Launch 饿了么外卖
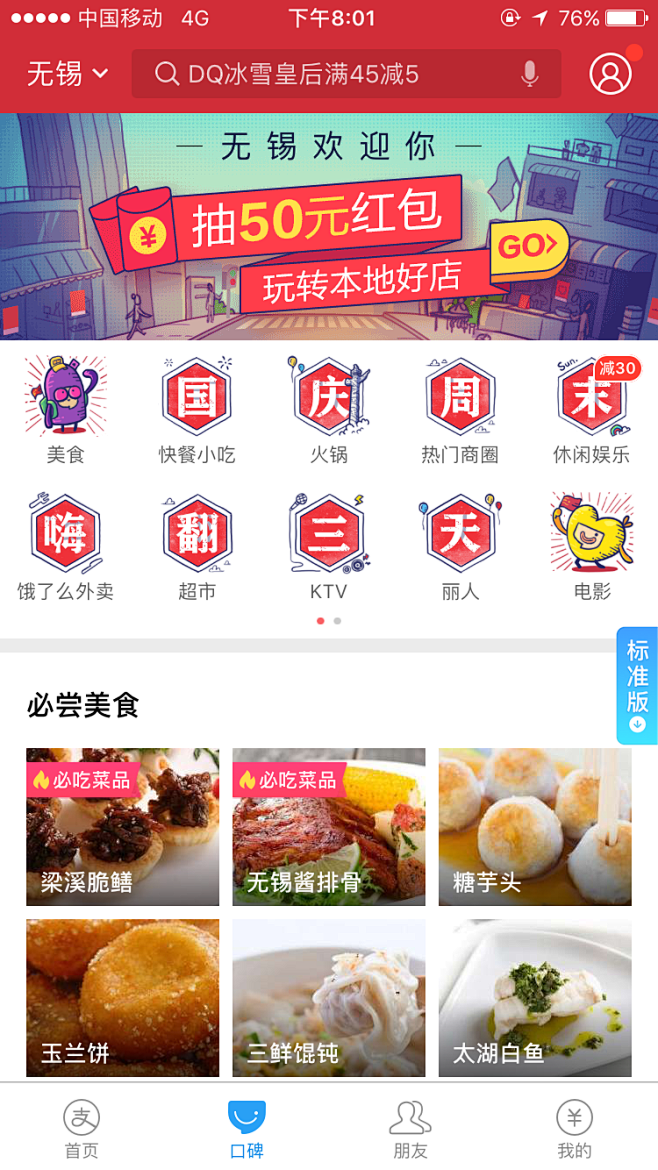The image size is (658, 1170). [x=66, y=546]
